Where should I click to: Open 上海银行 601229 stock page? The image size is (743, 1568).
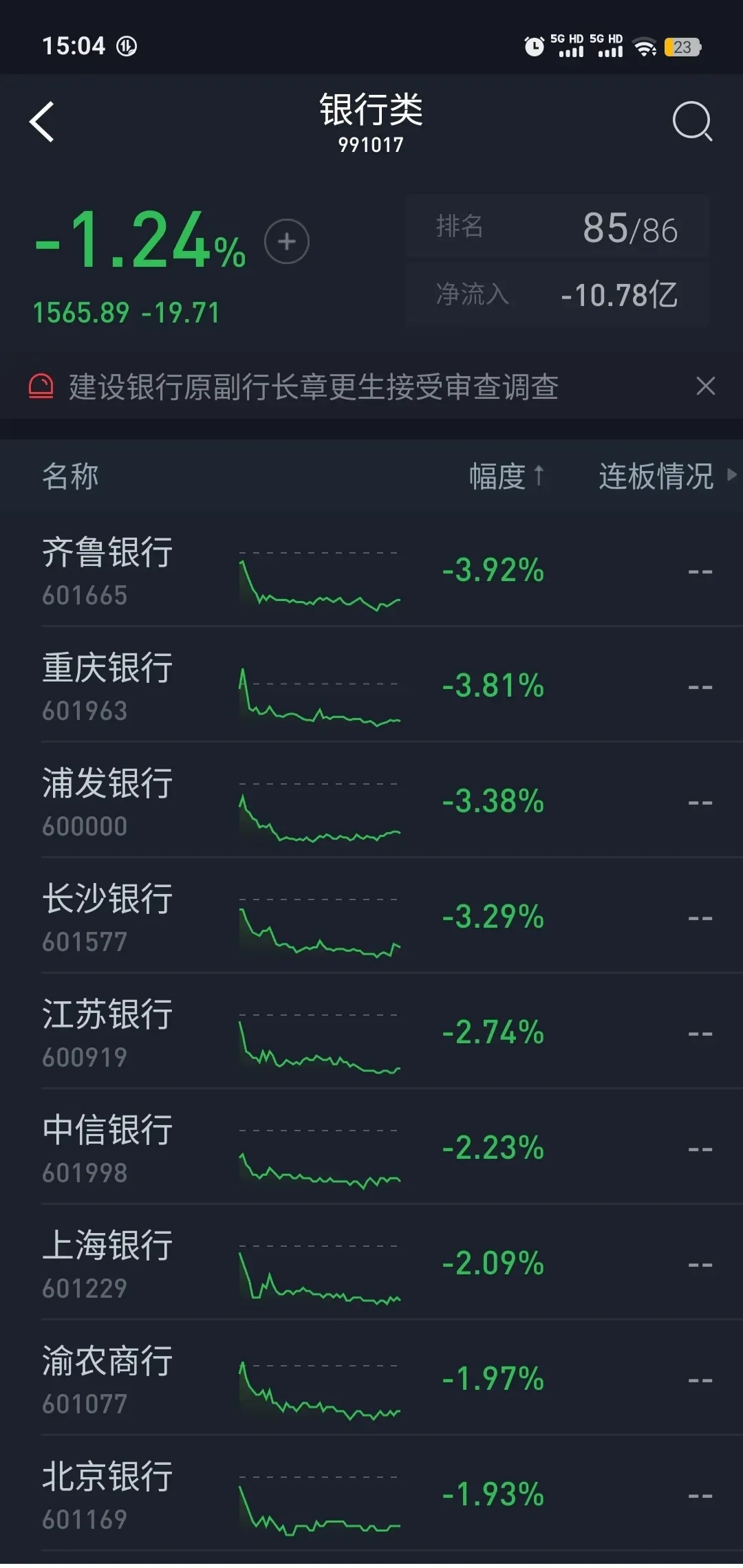point(371,1263)
